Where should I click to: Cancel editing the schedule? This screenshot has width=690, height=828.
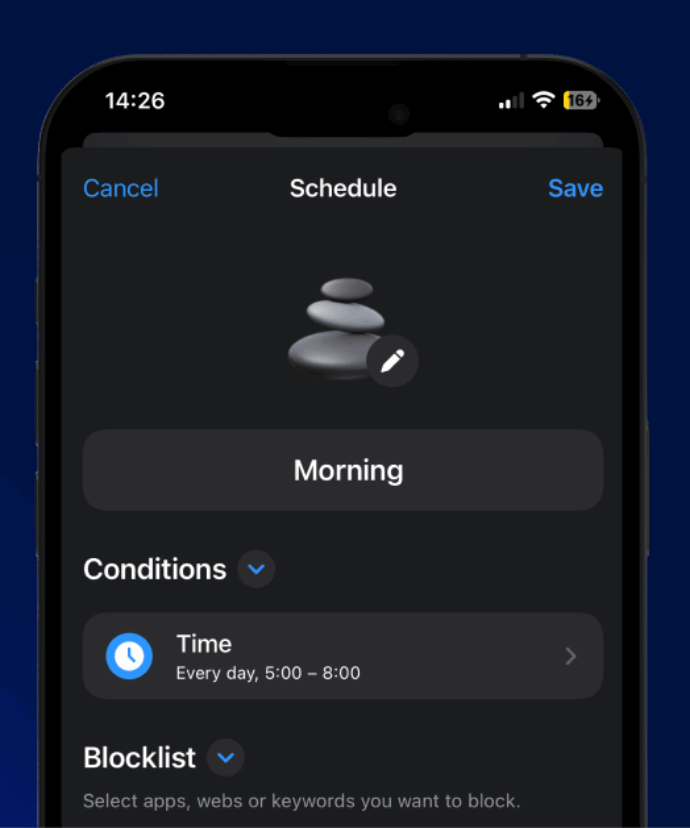click(121, 188)
